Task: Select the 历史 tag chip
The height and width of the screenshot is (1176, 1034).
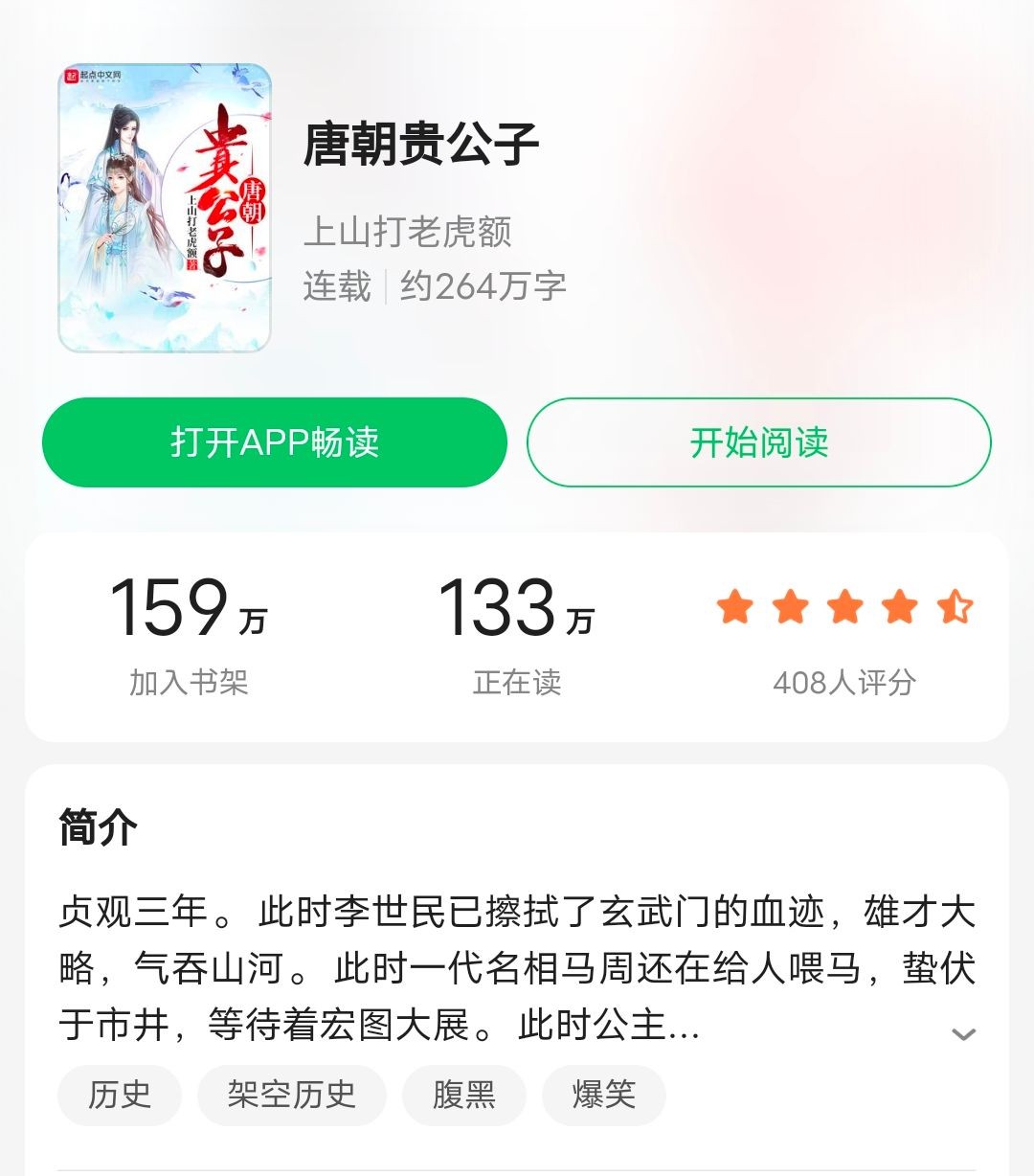Action: (x=120, y=1095)
